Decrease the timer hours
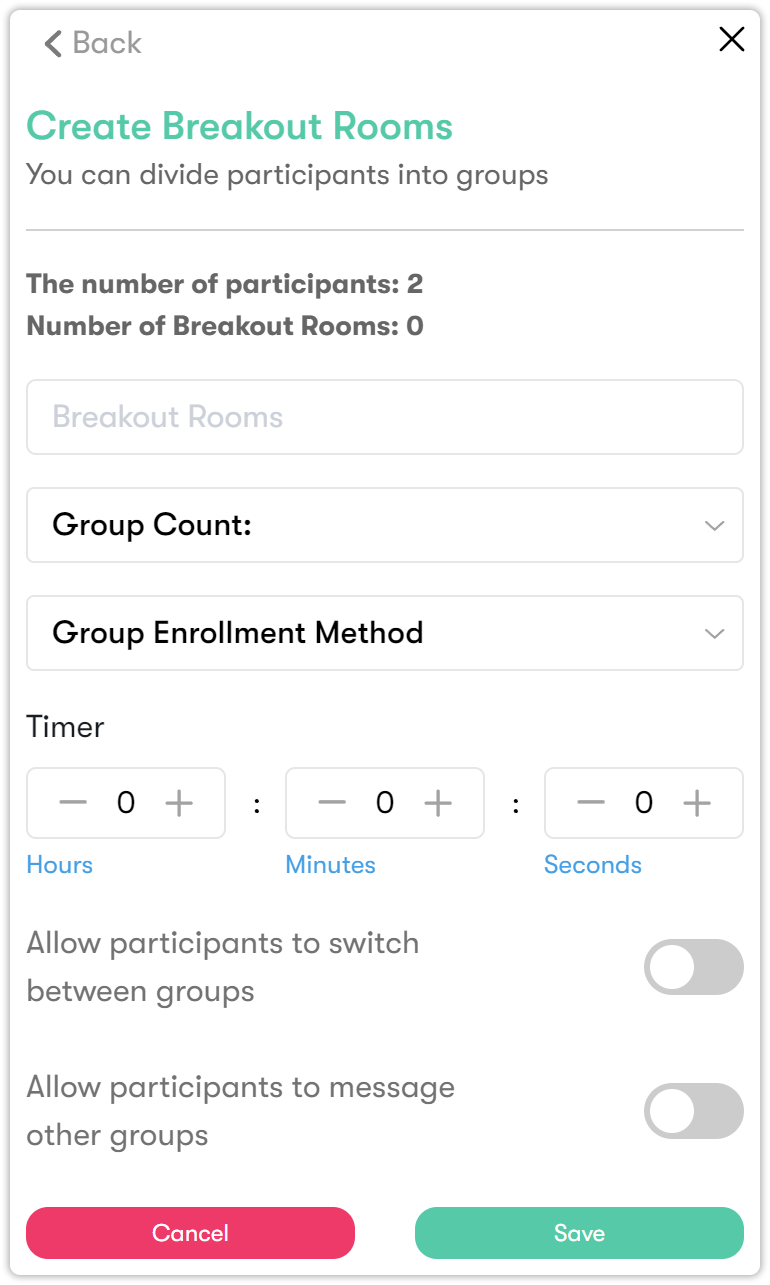 pyautogui.click(x=73, y=803)
